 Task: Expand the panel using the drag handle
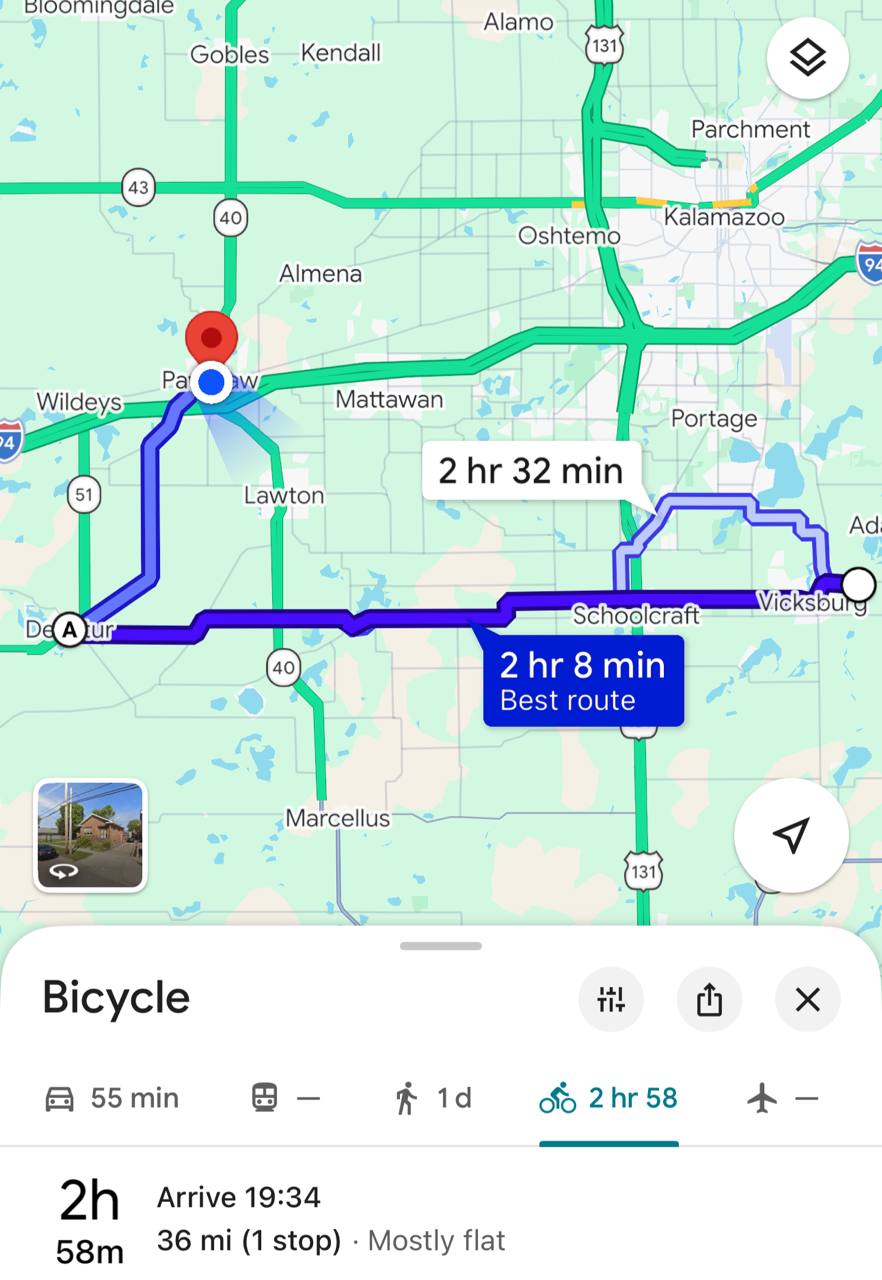point(441,946)
